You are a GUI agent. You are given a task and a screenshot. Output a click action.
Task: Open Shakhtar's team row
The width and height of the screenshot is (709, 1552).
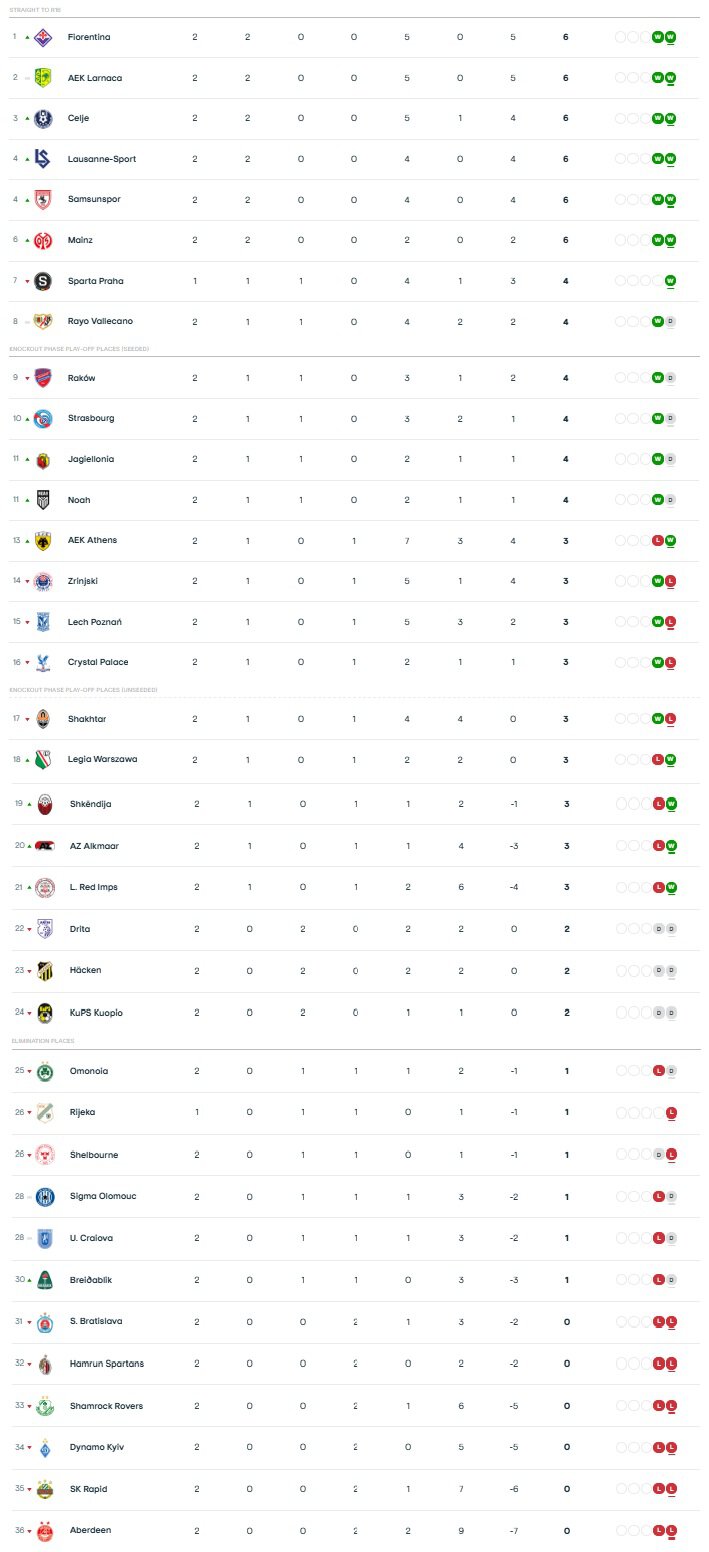[x=86, y=719]
